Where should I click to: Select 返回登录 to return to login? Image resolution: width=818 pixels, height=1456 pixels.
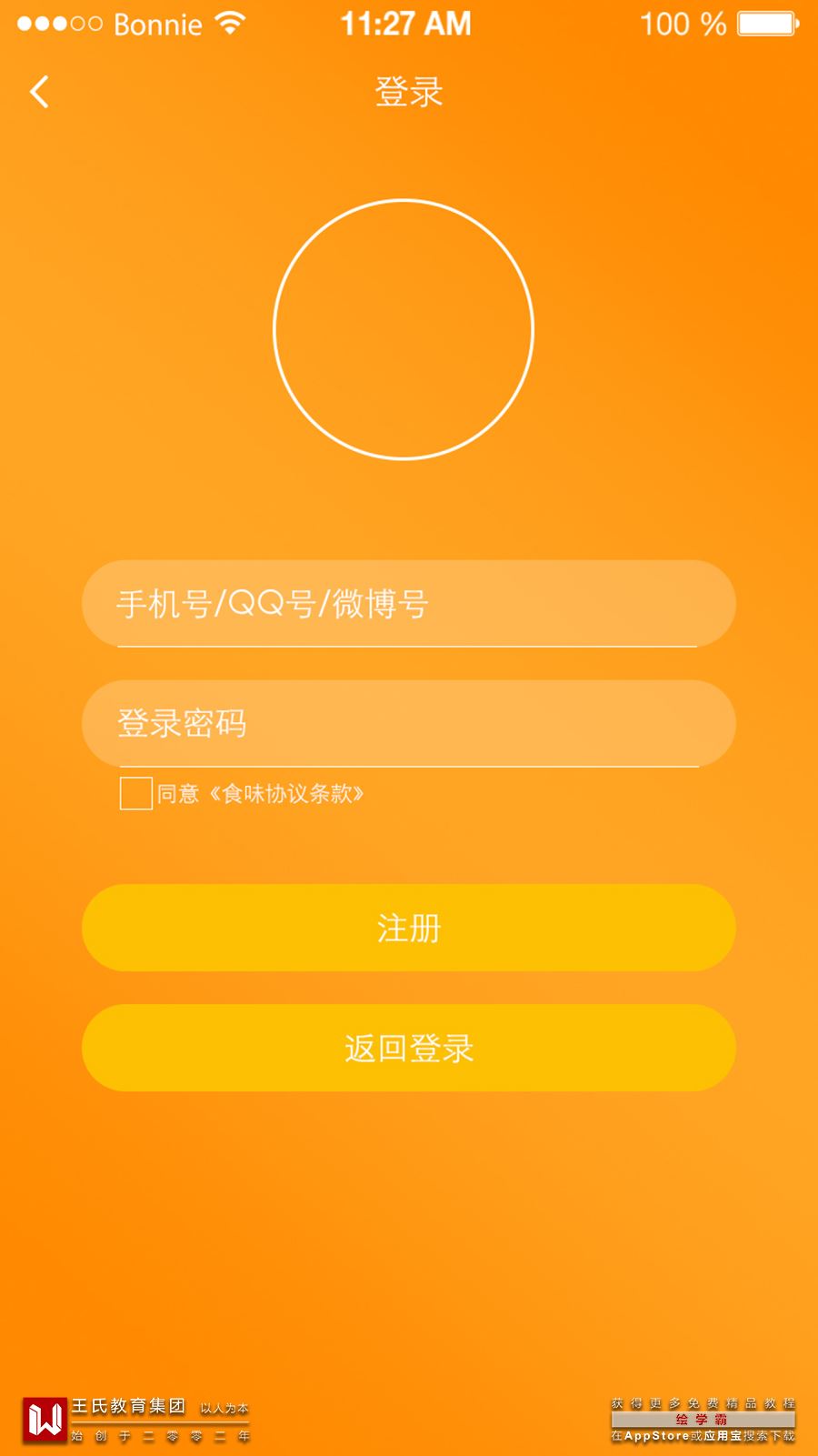[x=408, y=1048]
